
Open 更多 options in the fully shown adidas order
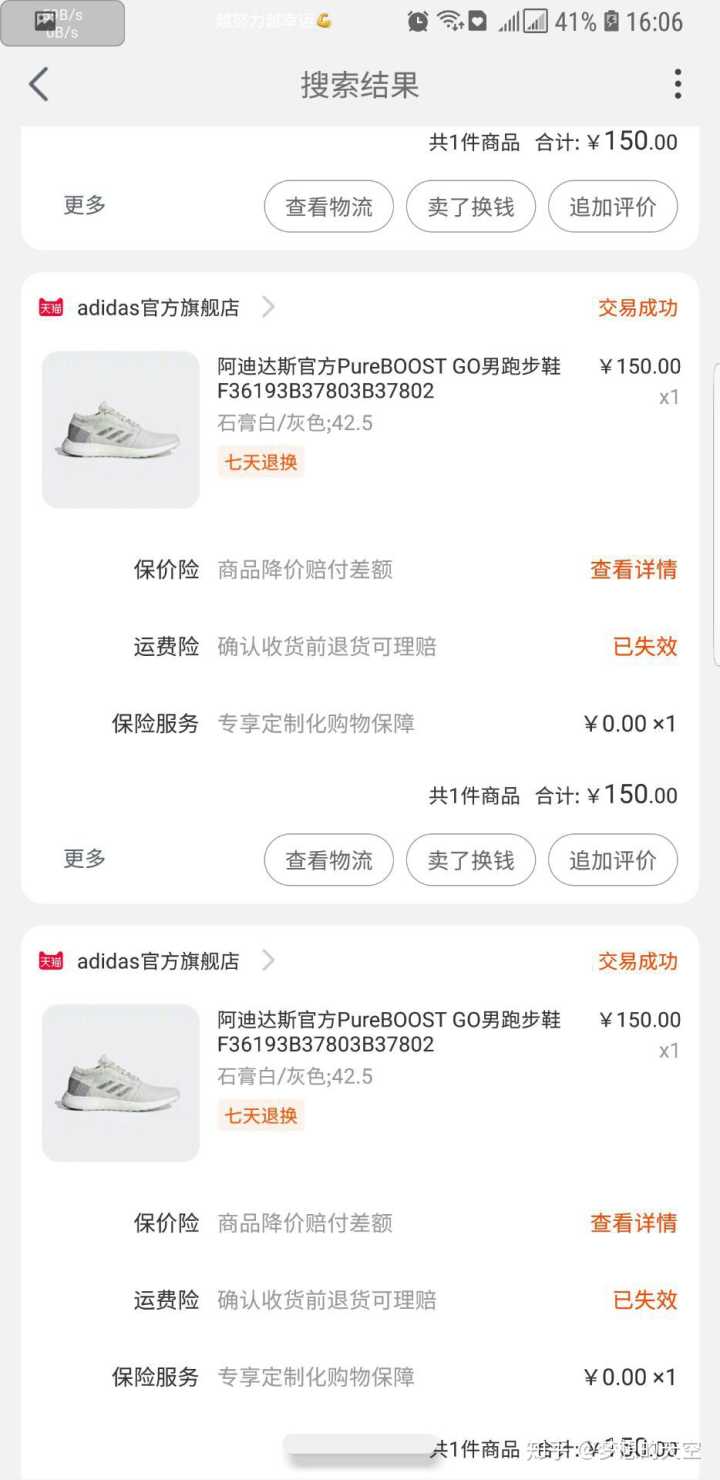84,859
